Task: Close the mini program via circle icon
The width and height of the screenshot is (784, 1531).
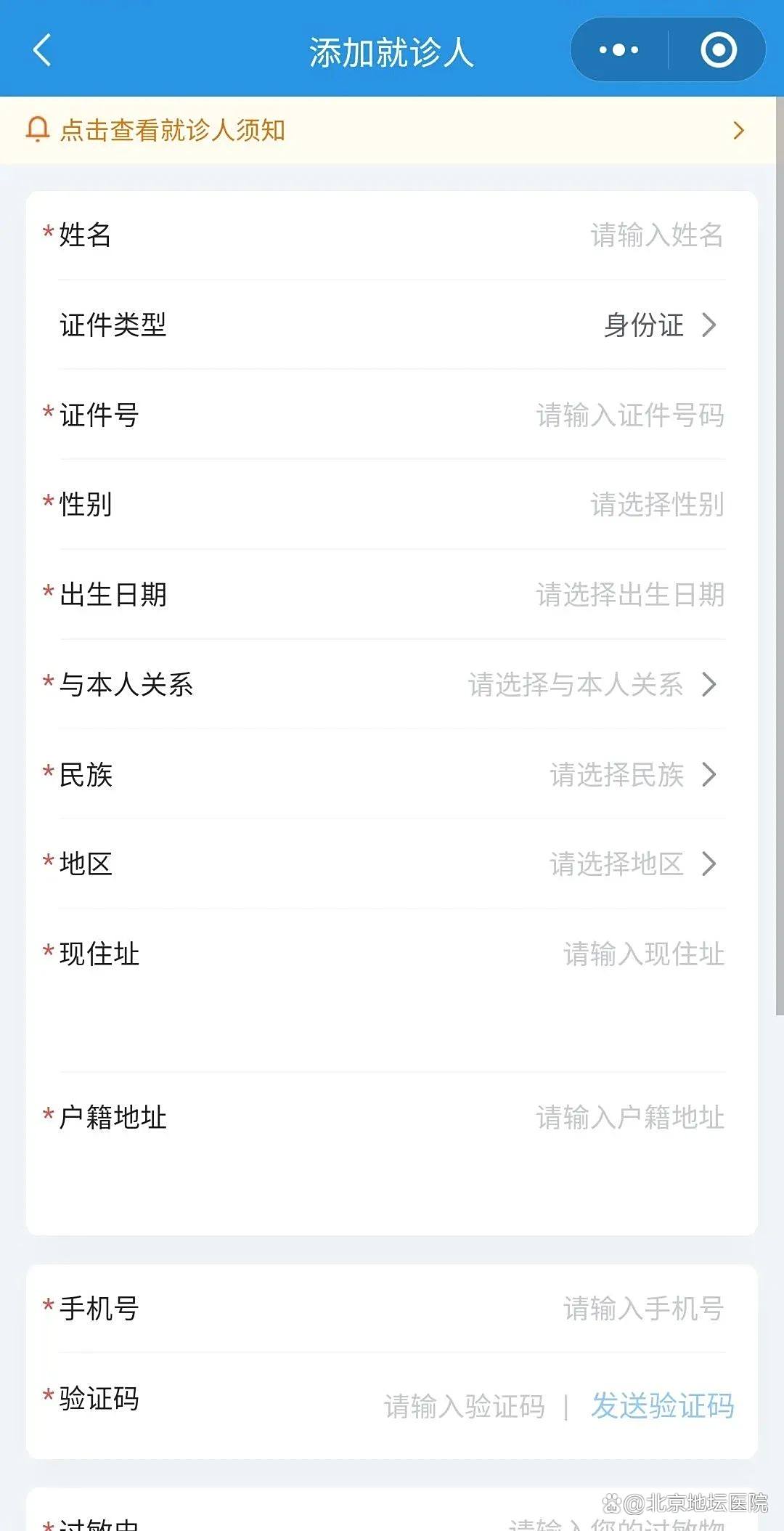Action: coord(718,51)
